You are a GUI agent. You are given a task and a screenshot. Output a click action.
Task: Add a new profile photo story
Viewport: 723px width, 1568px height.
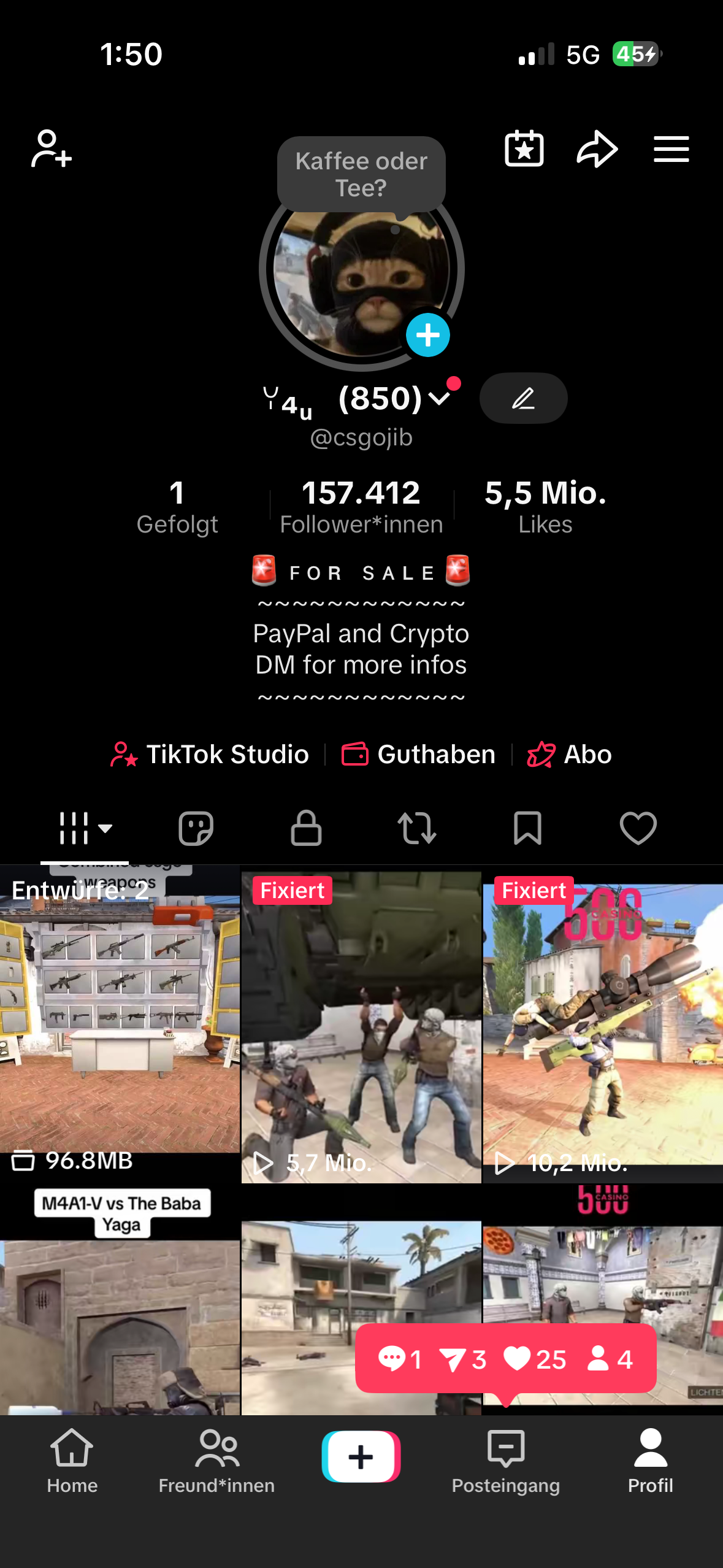coord(427,335)
